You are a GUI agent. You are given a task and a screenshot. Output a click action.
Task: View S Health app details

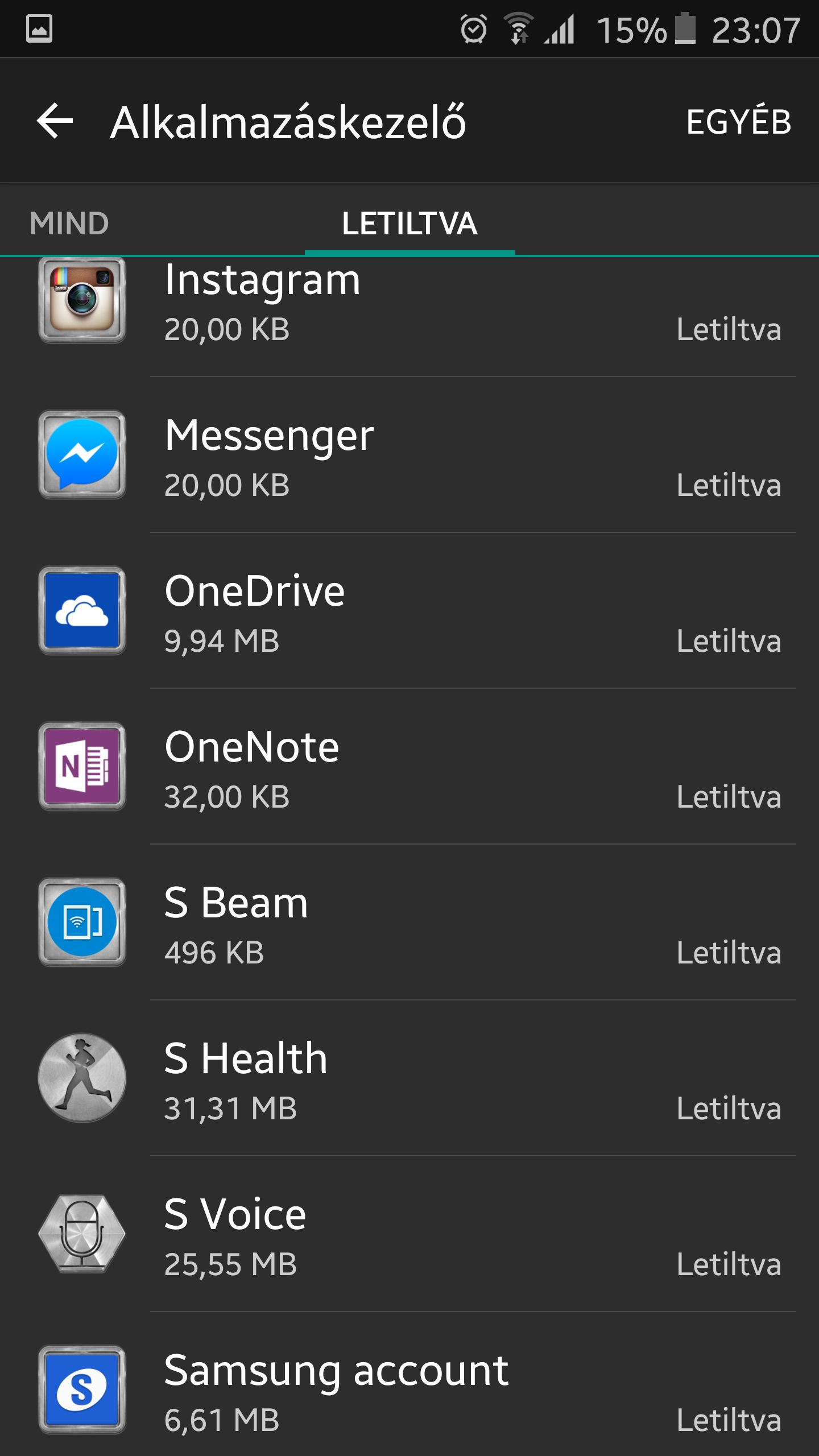pyautogui.click(x=409, y=1078)
